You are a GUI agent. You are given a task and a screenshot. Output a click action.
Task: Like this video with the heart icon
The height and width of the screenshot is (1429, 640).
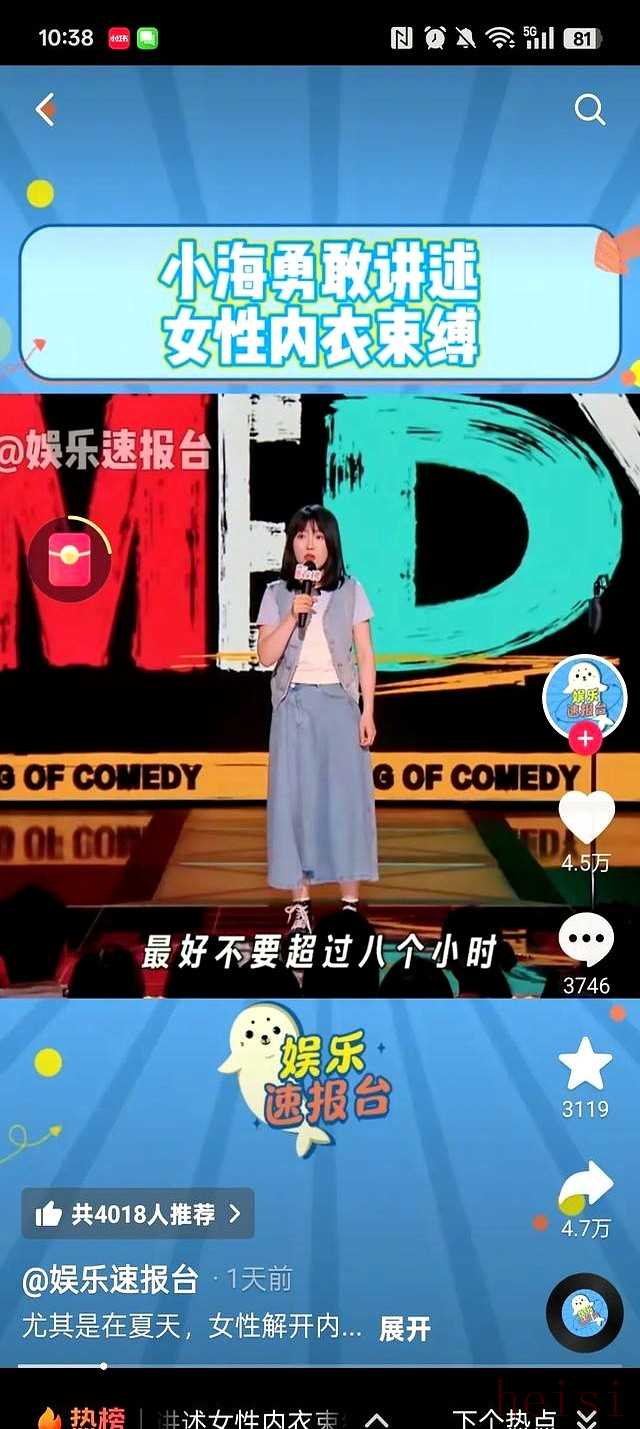tap(586, 818)
